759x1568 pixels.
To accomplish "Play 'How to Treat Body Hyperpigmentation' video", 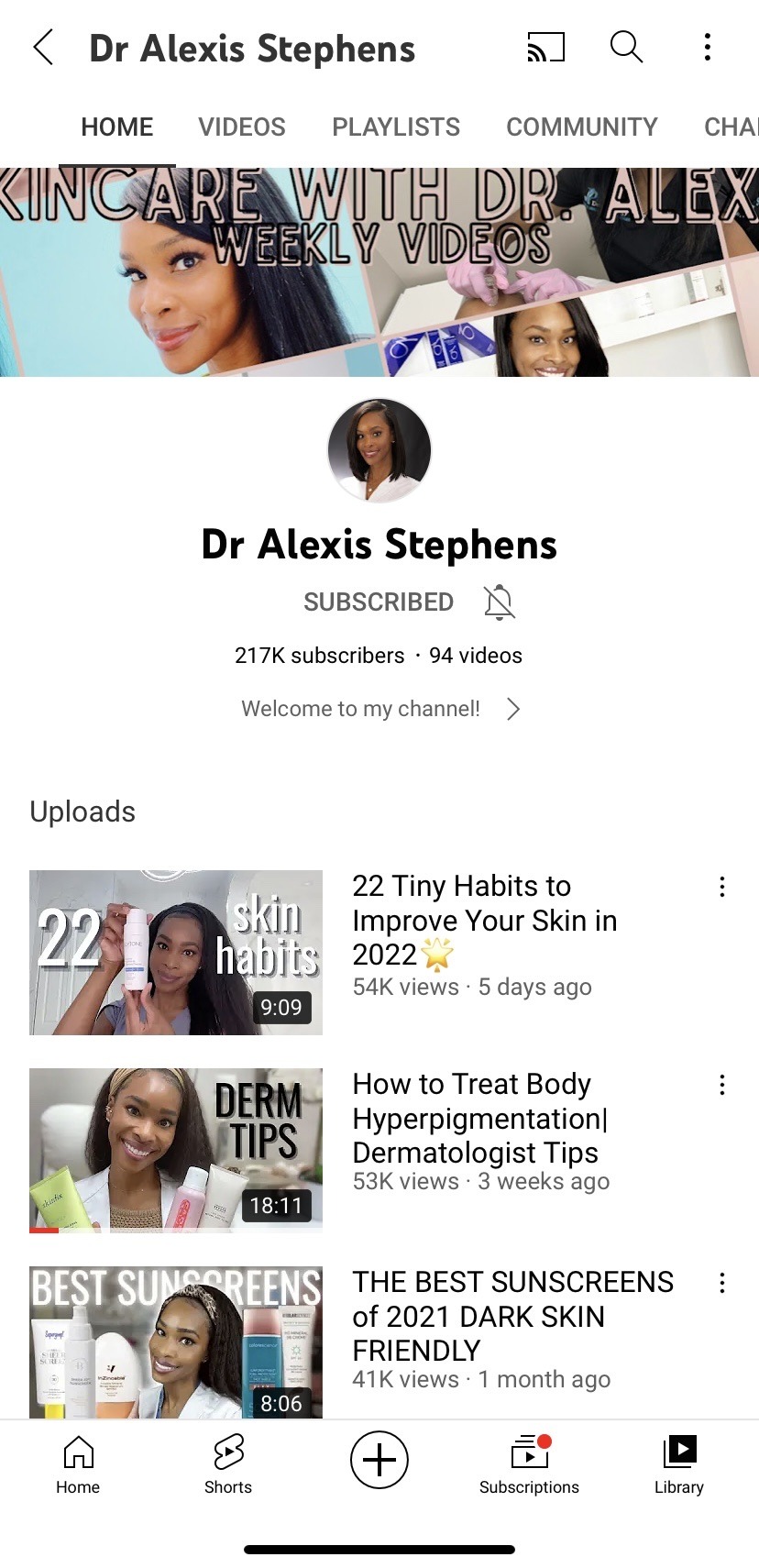I will click(176, 1150).
